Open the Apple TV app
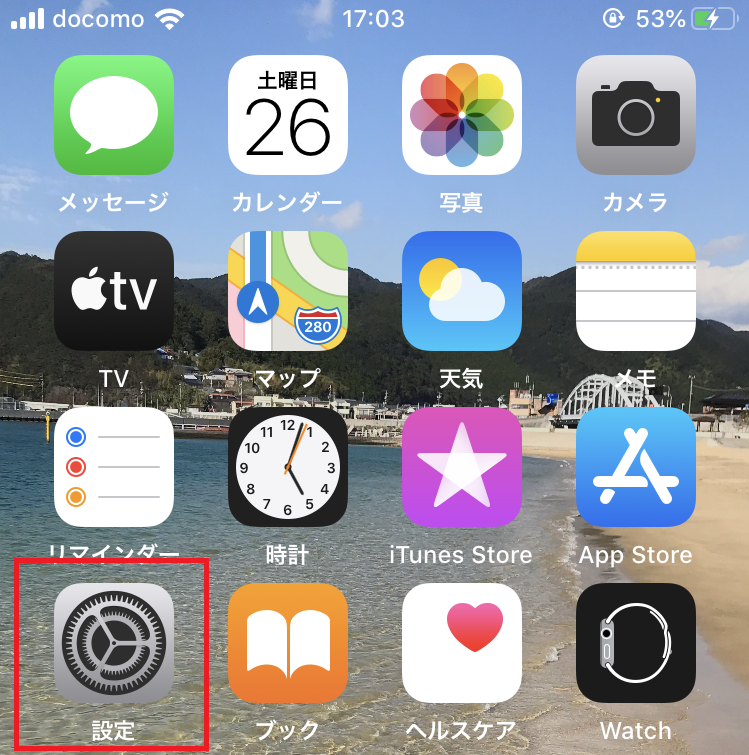The height and width of the screenshot is (755, 749). coord(113,291)
